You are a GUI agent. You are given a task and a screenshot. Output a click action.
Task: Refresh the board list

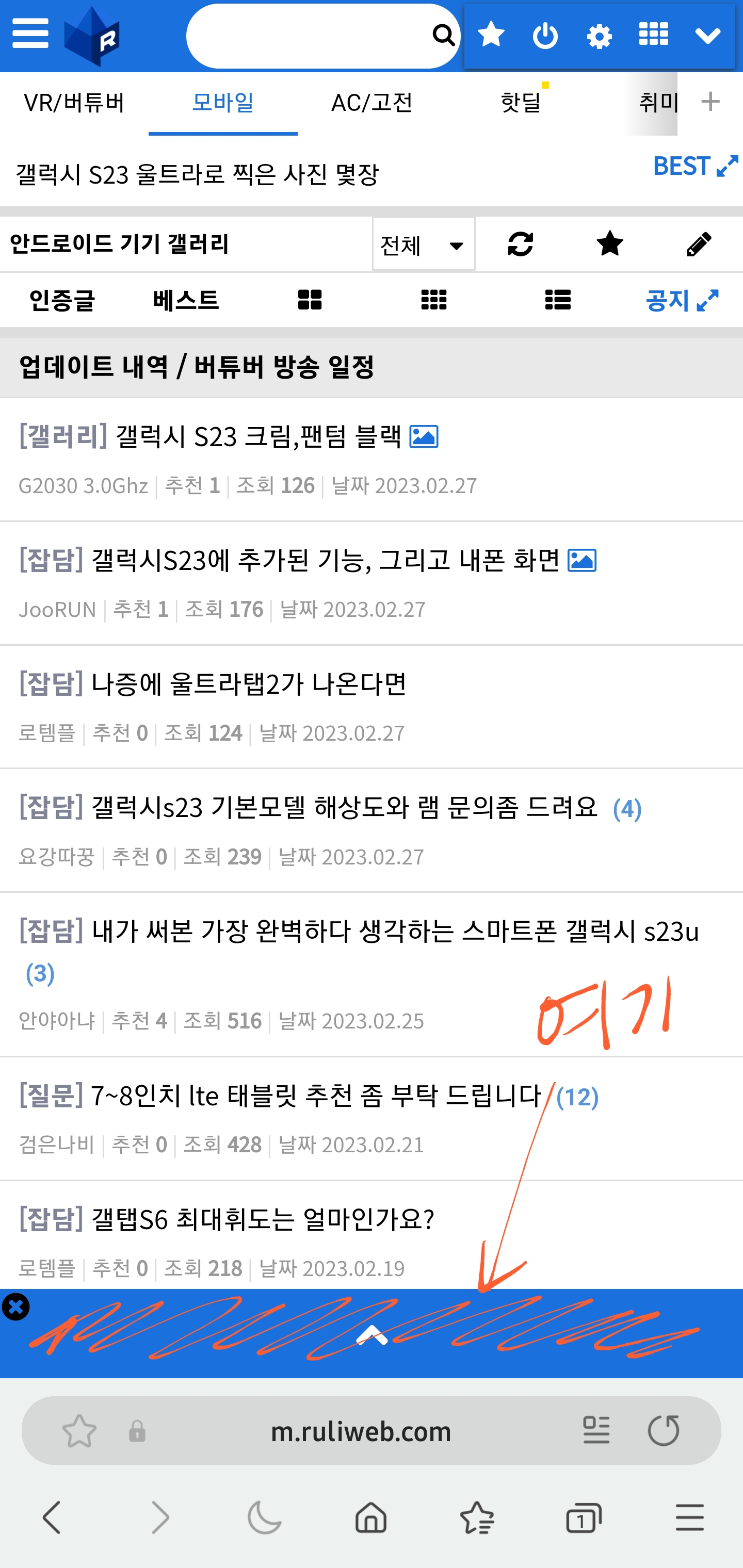(x=520, y=244)
